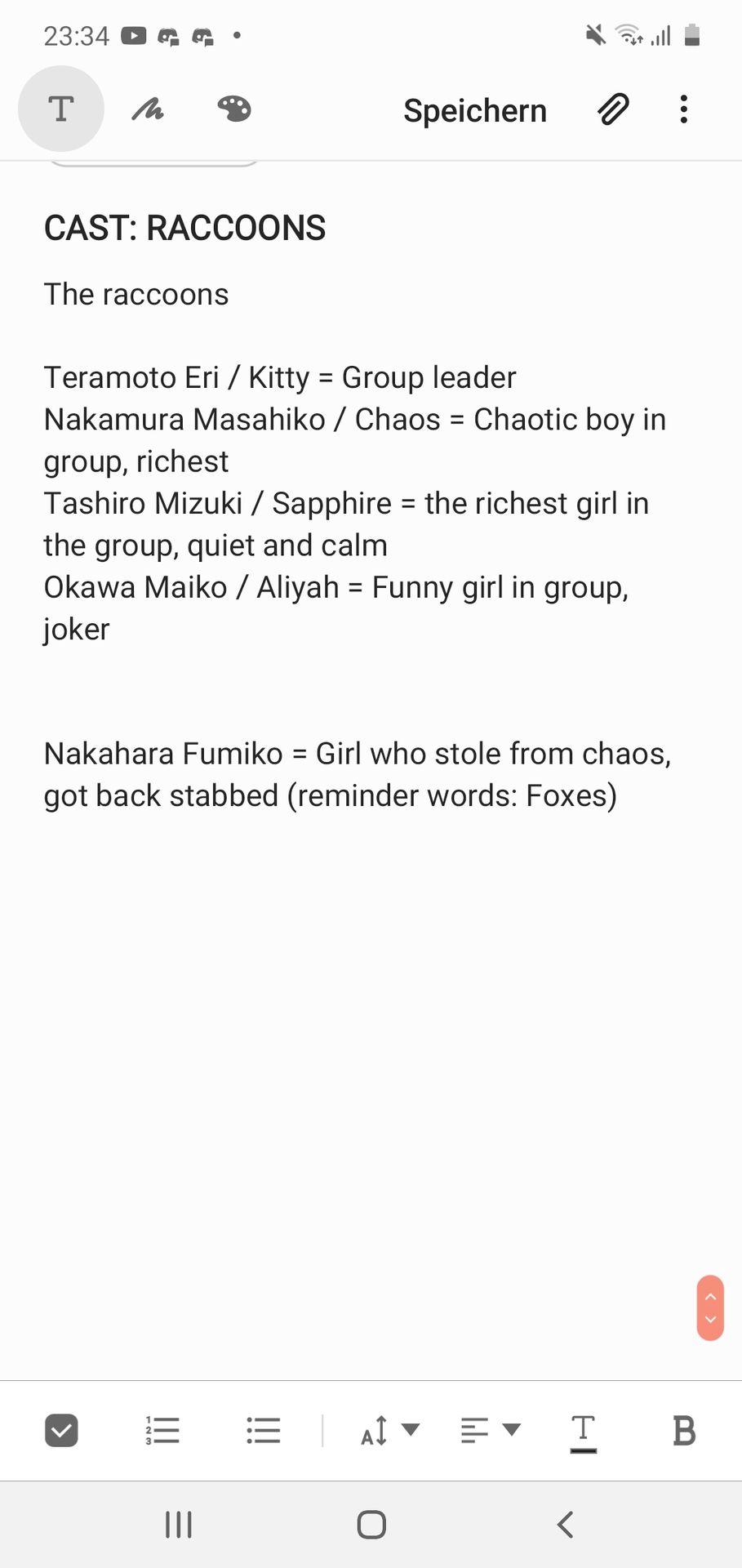Open the text alignment dropdown

(x=491, y=1430)
